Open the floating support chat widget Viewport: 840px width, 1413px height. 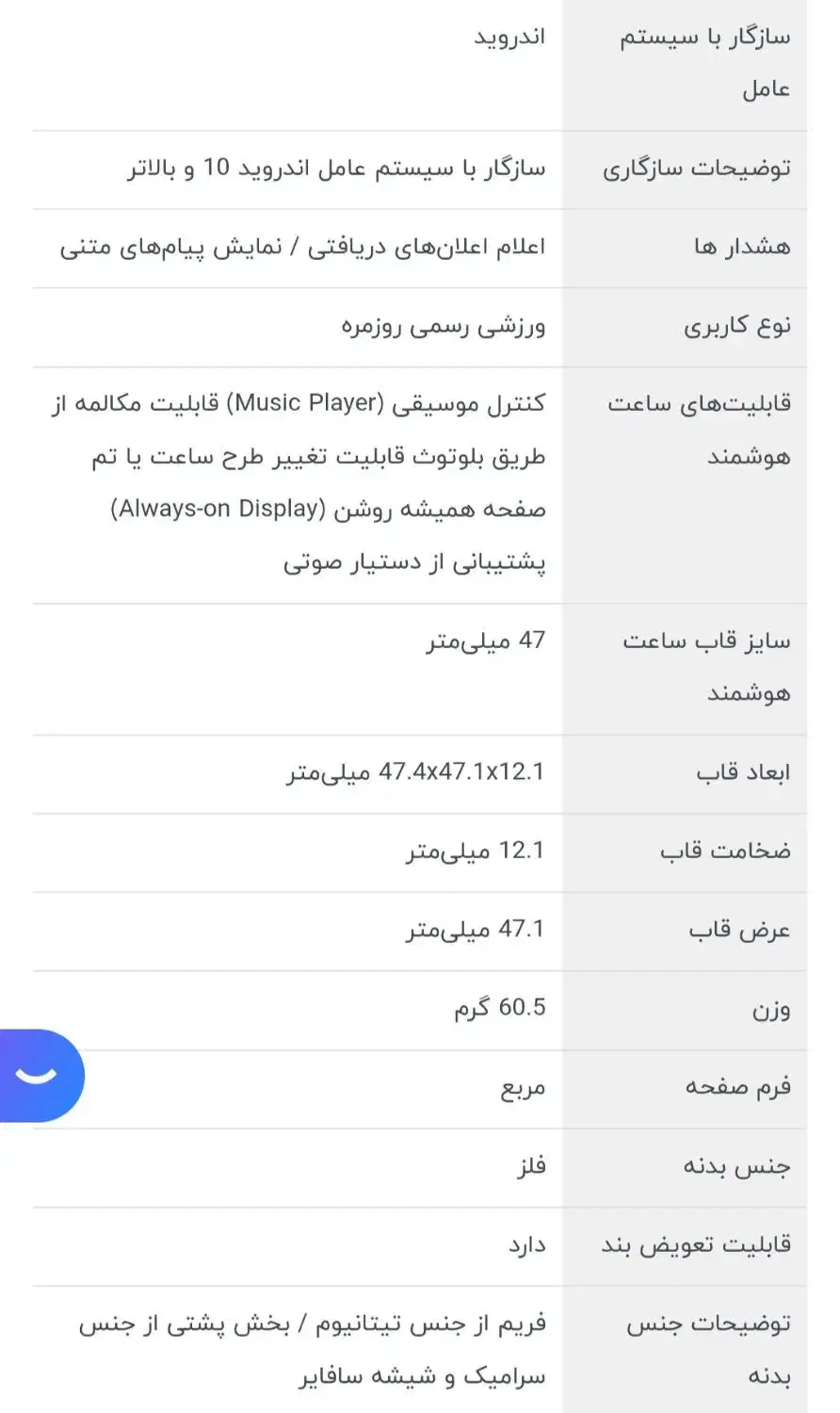click(40, 1076)
